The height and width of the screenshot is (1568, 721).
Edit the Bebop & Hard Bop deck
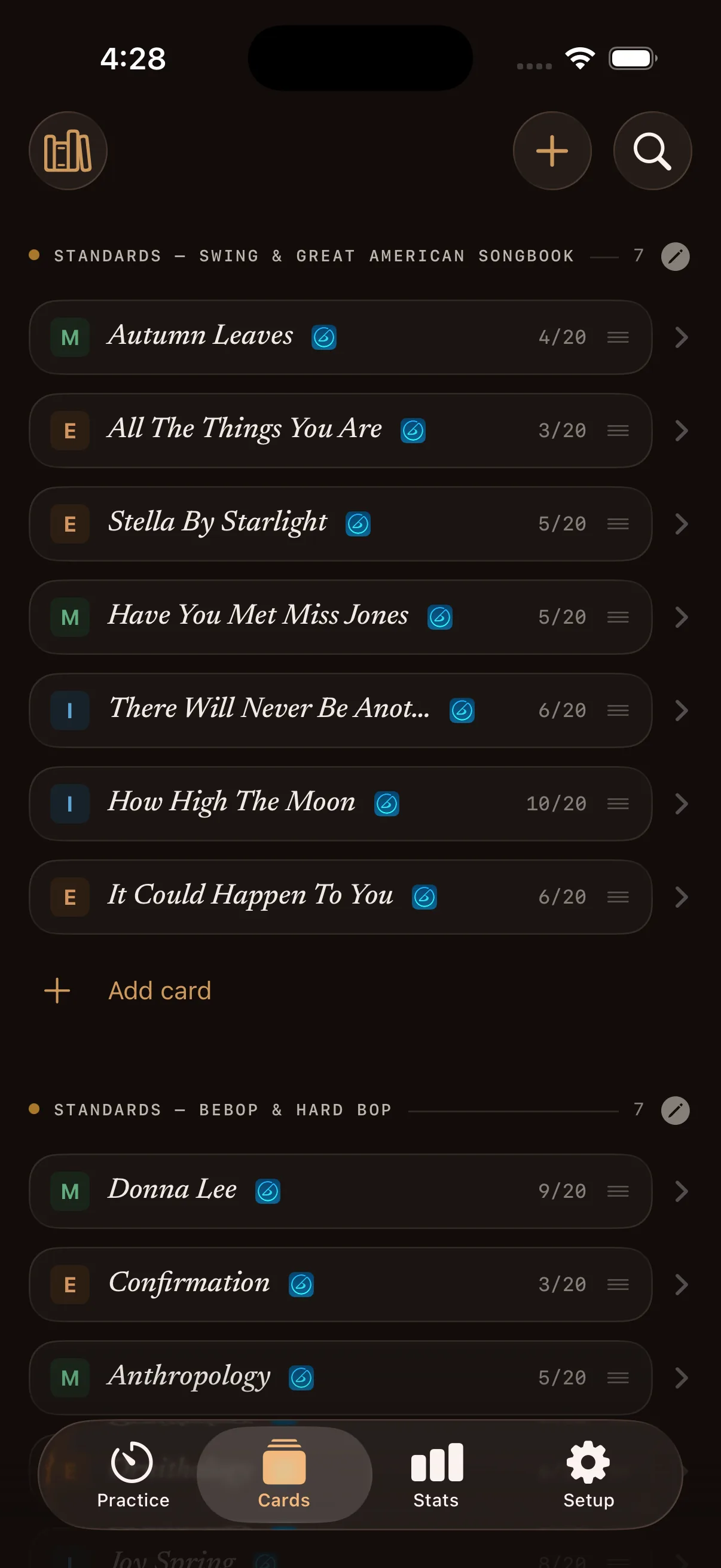675,1111
